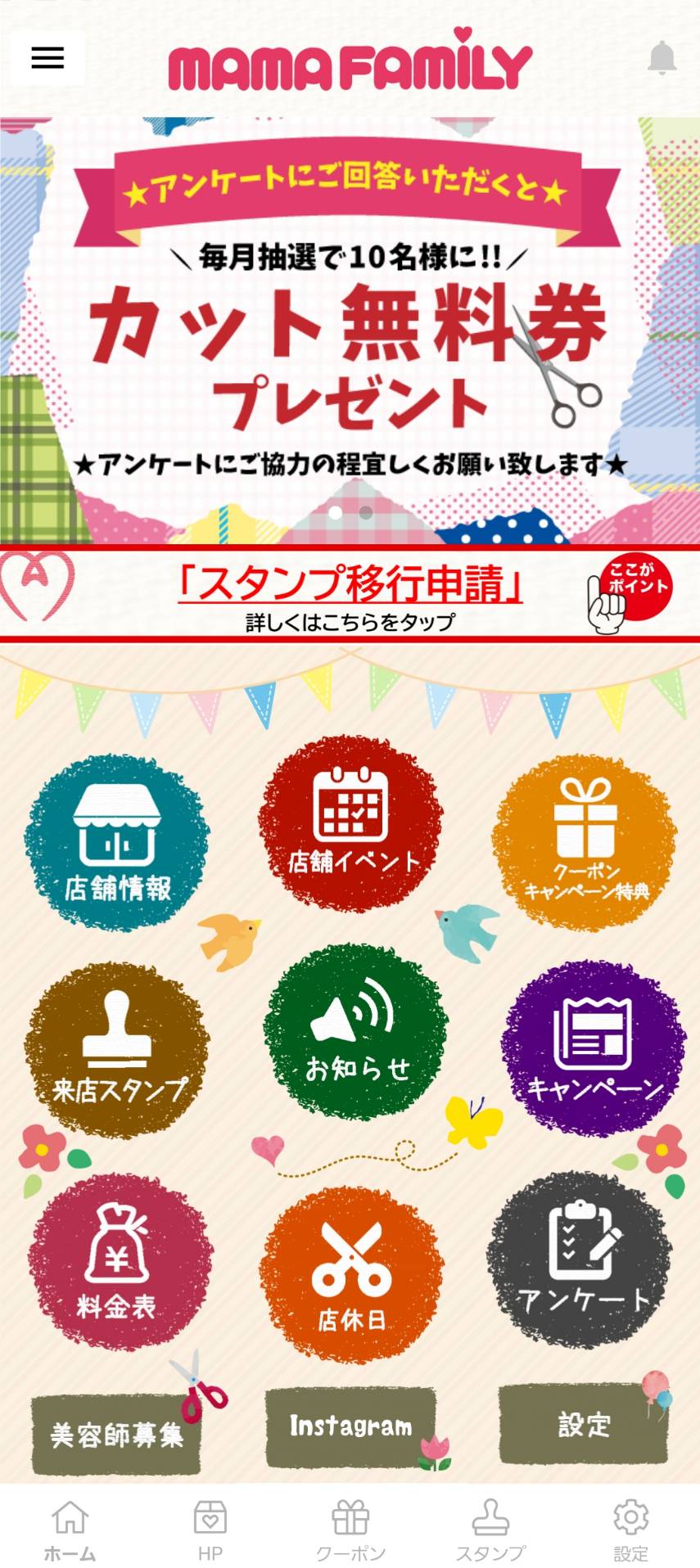700x1568 pixels.
Task: Go to the 設定 tab in bottom bar
Action: (630, 1527)
